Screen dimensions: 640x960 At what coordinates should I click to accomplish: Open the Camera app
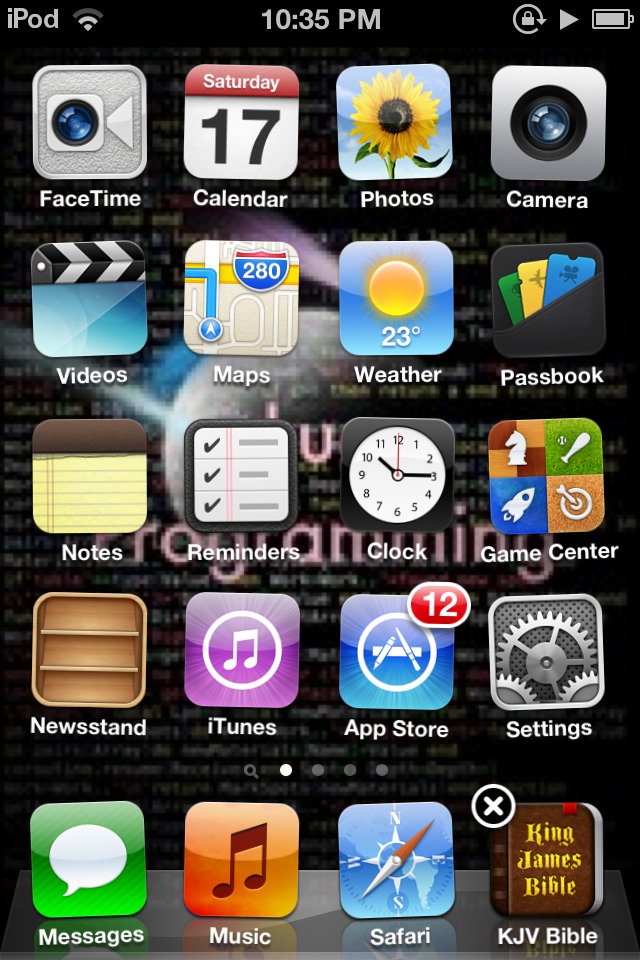(x=548, y=122)
